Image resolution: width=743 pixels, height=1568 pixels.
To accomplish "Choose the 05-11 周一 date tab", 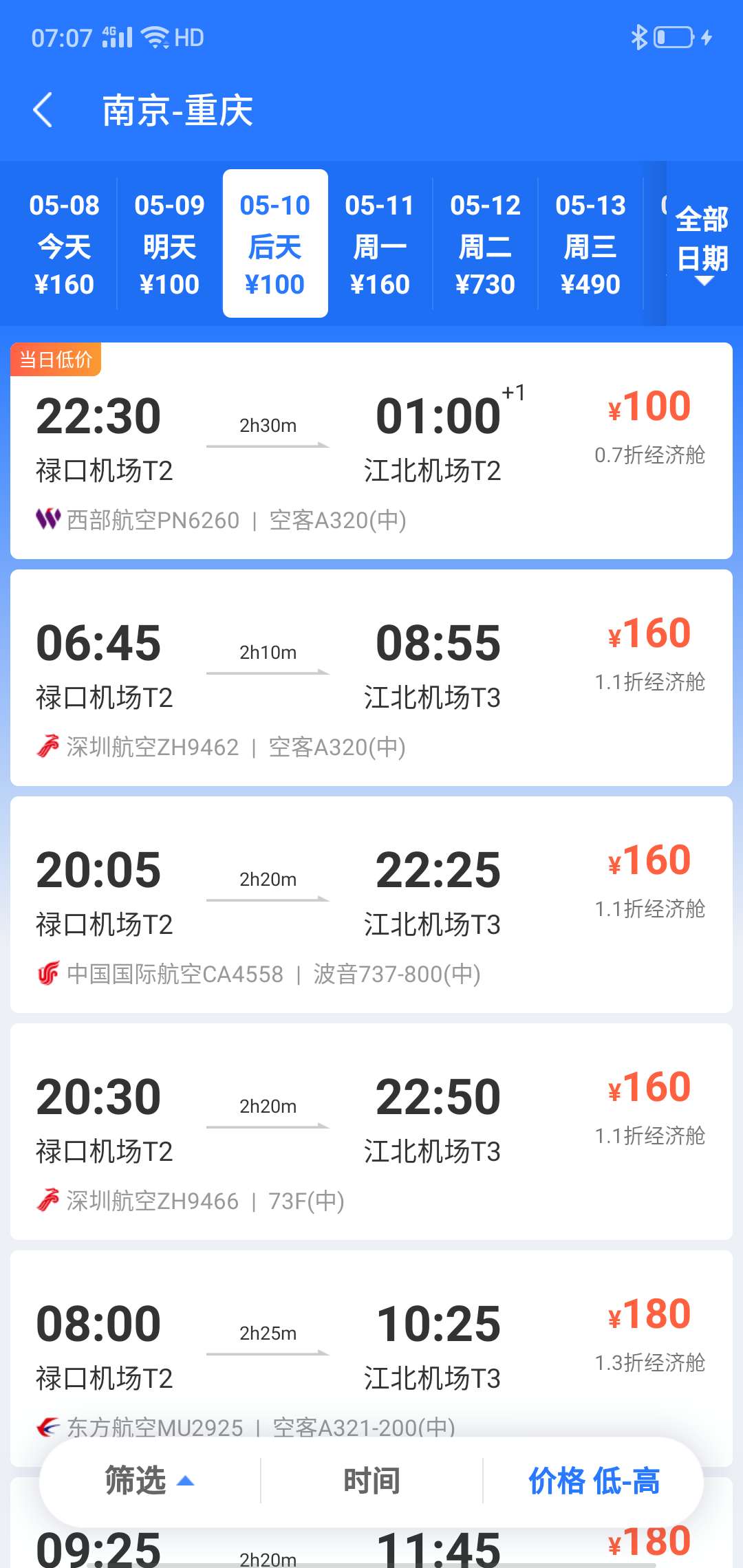I will [x=380, y=244].
